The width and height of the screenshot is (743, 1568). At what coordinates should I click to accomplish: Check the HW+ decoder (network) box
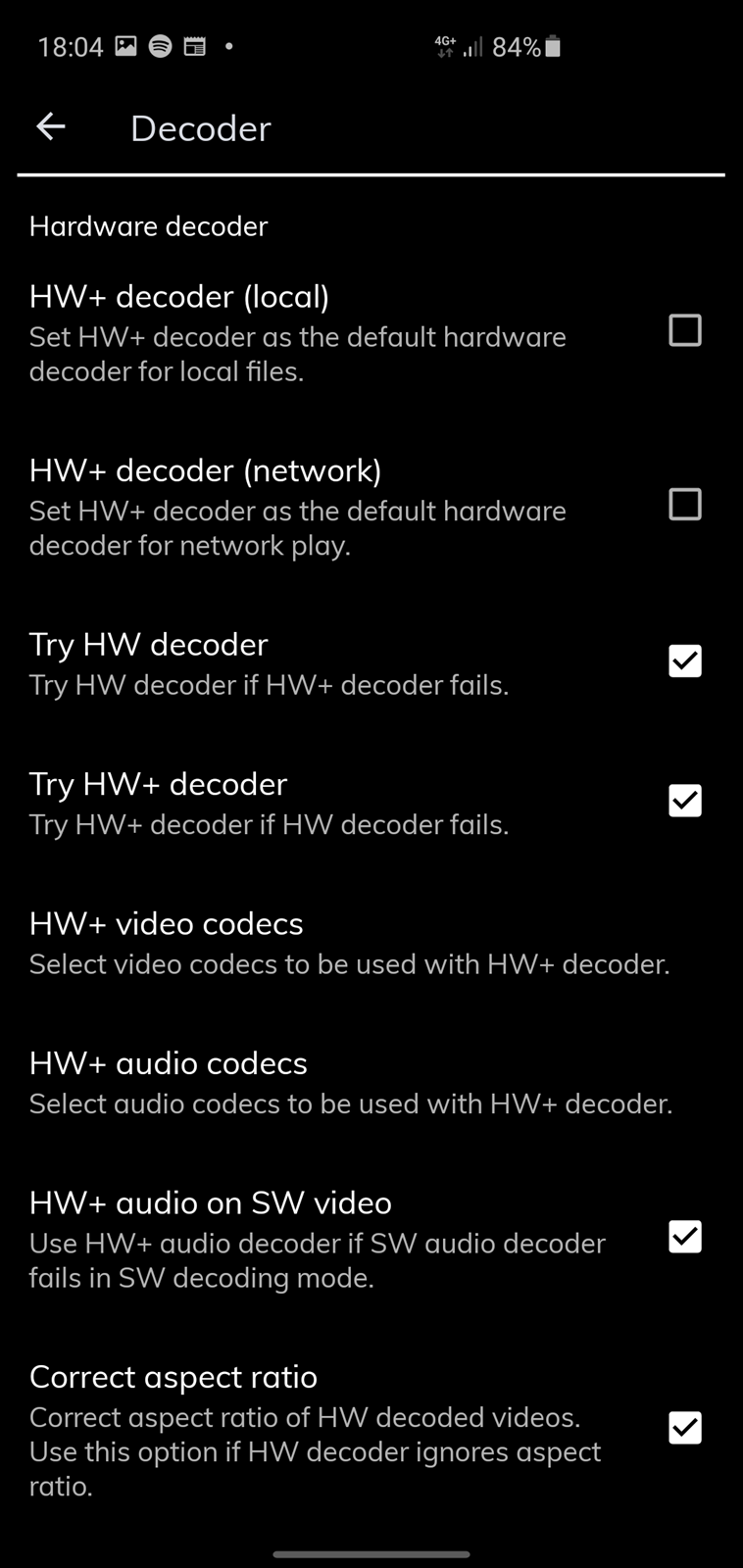click(x=684, y=504)
